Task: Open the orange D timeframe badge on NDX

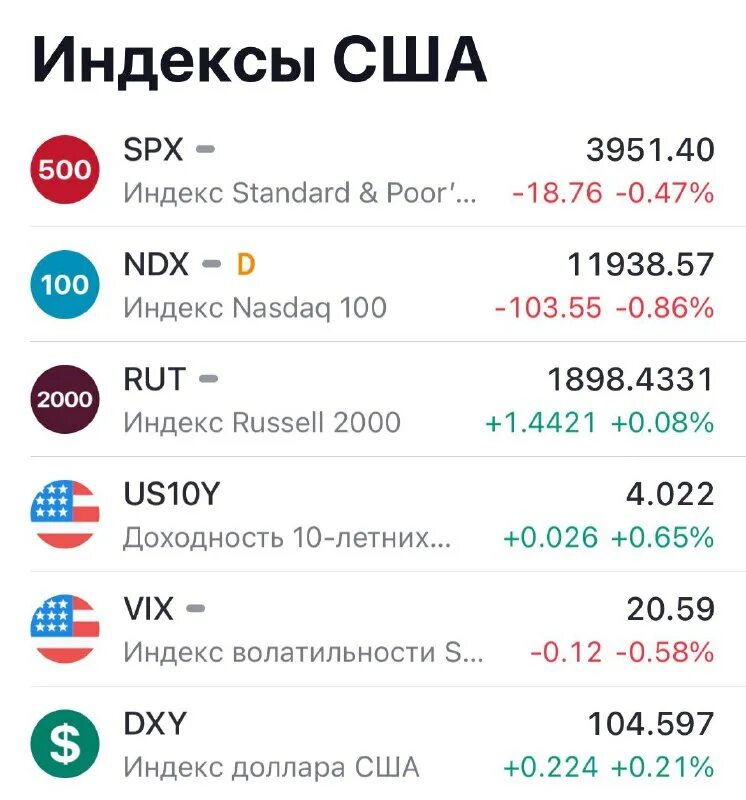Action: tap(245, 265)
